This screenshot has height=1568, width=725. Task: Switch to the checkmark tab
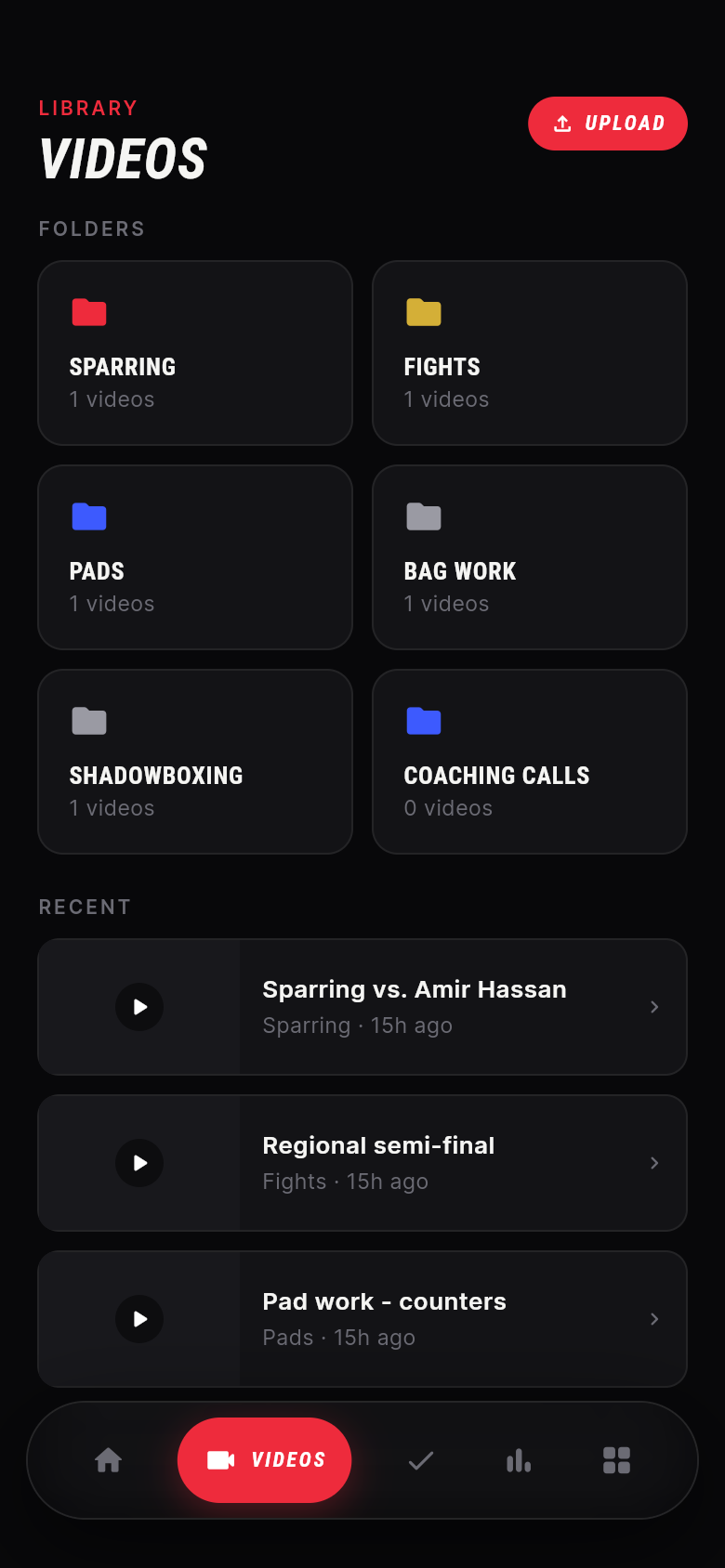tap(421, 1460)
